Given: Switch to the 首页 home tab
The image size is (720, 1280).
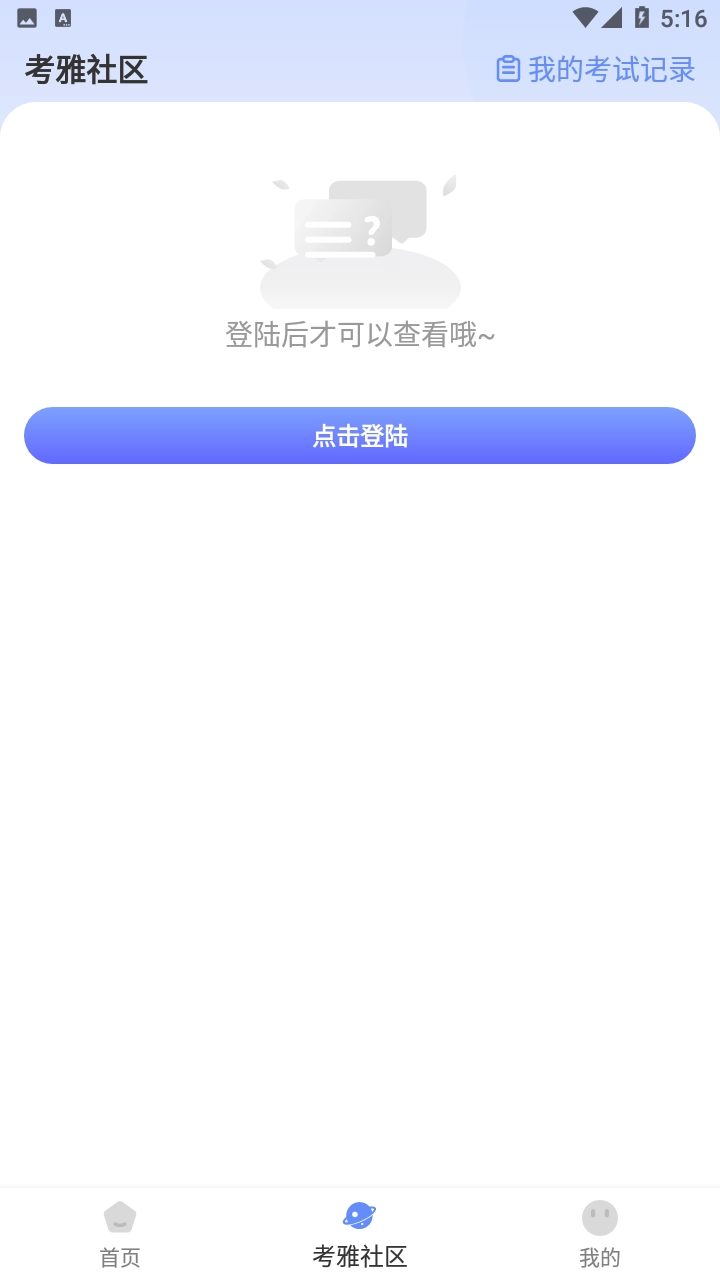Looking at the screenshot, I should pos(120,1234).
